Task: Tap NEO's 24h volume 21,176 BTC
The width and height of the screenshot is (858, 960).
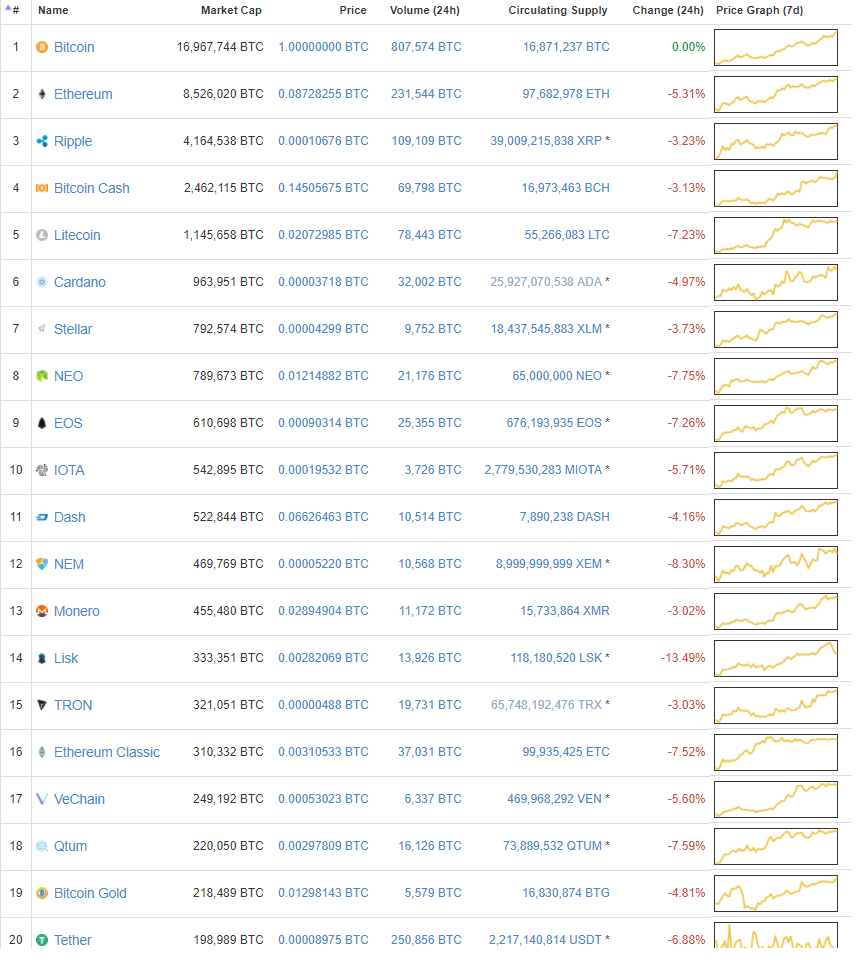Action: 429,376
